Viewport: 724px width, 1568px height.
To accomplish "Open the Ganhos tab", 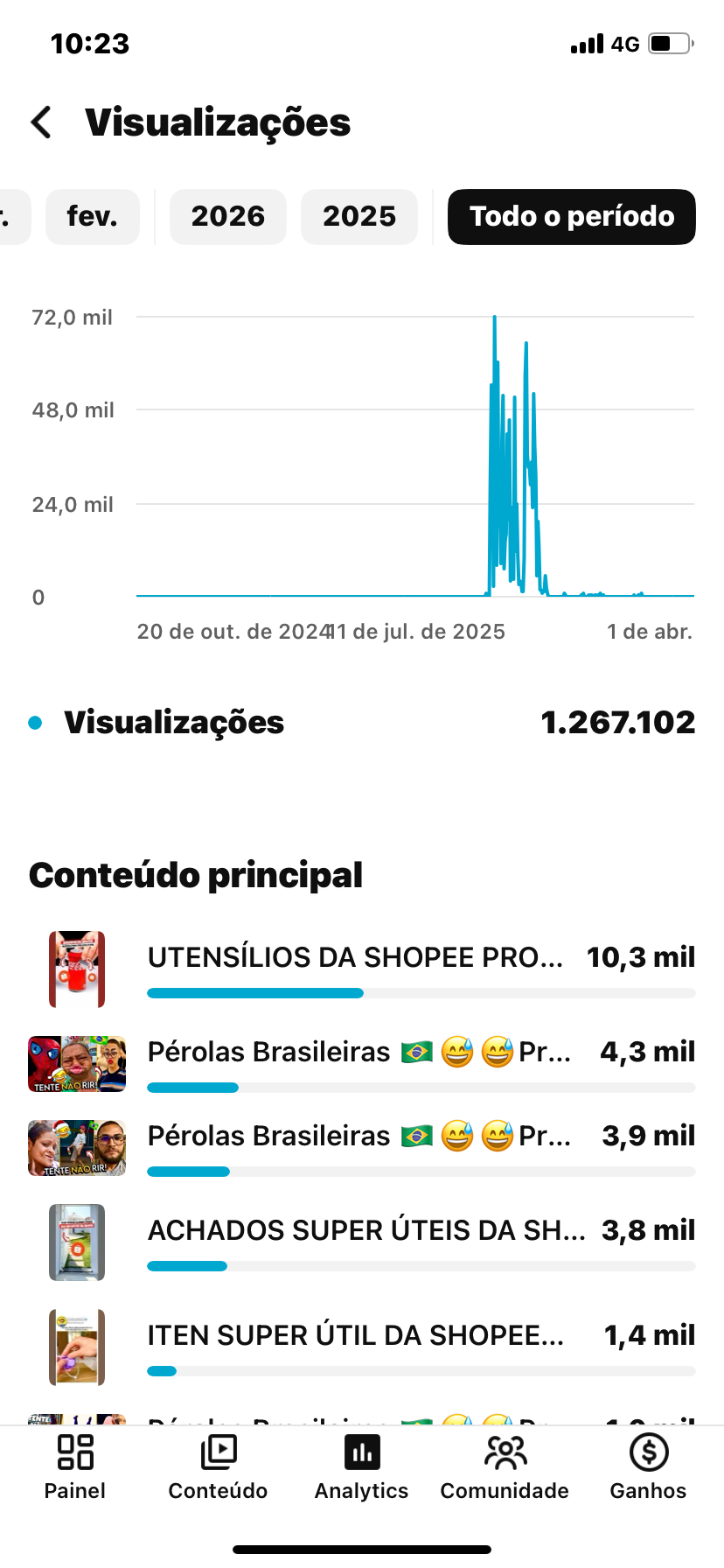I will pyautogui.click(x=648, y=1467).
